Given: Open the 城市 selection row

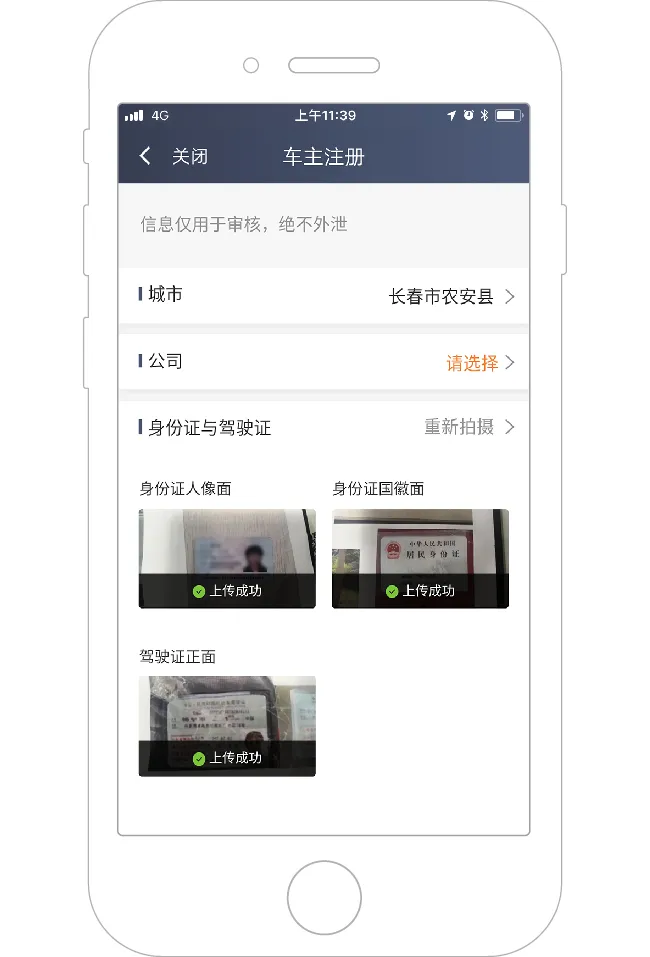Looking at the screenshot, I should pos(324,296).
